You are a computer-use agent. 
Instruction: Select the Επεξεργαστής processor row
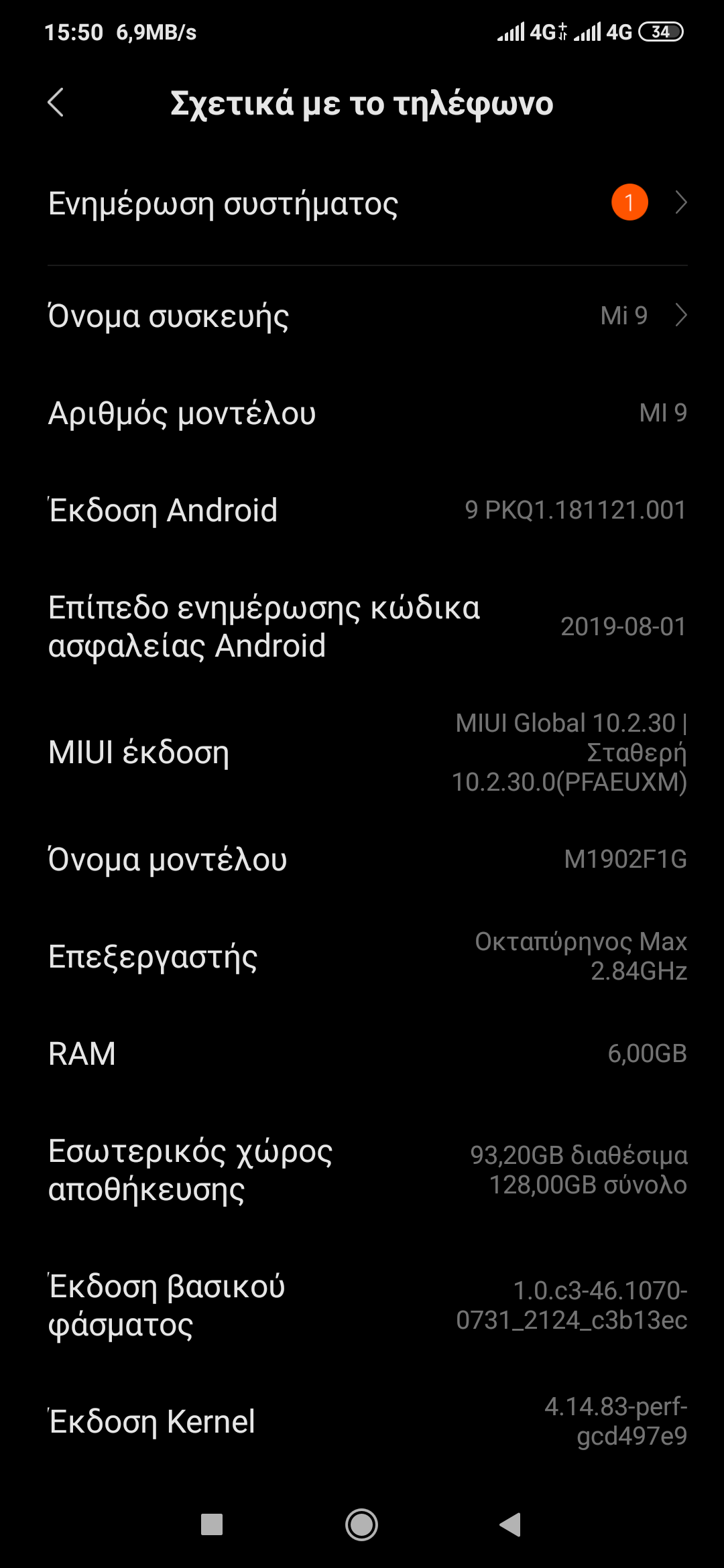(362, 957)
